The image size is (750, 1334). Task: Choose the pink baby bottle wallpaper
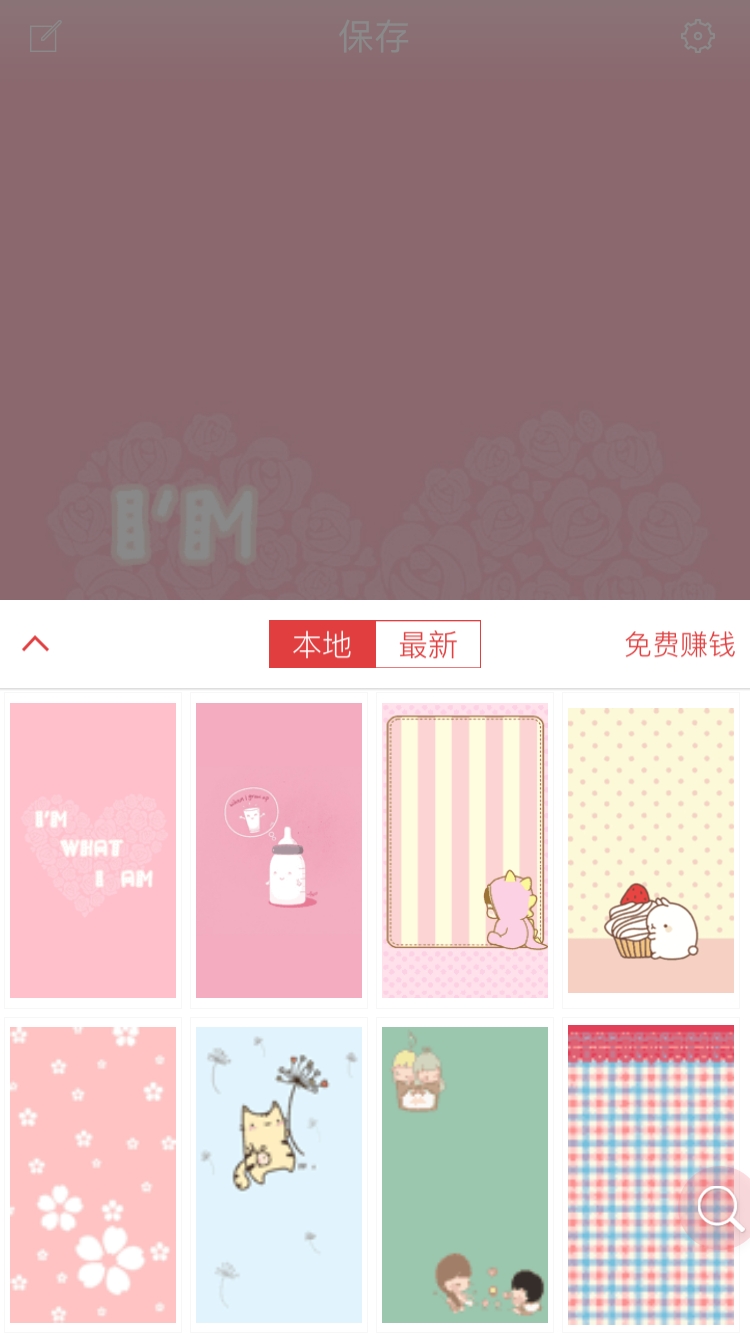(279, 850)
